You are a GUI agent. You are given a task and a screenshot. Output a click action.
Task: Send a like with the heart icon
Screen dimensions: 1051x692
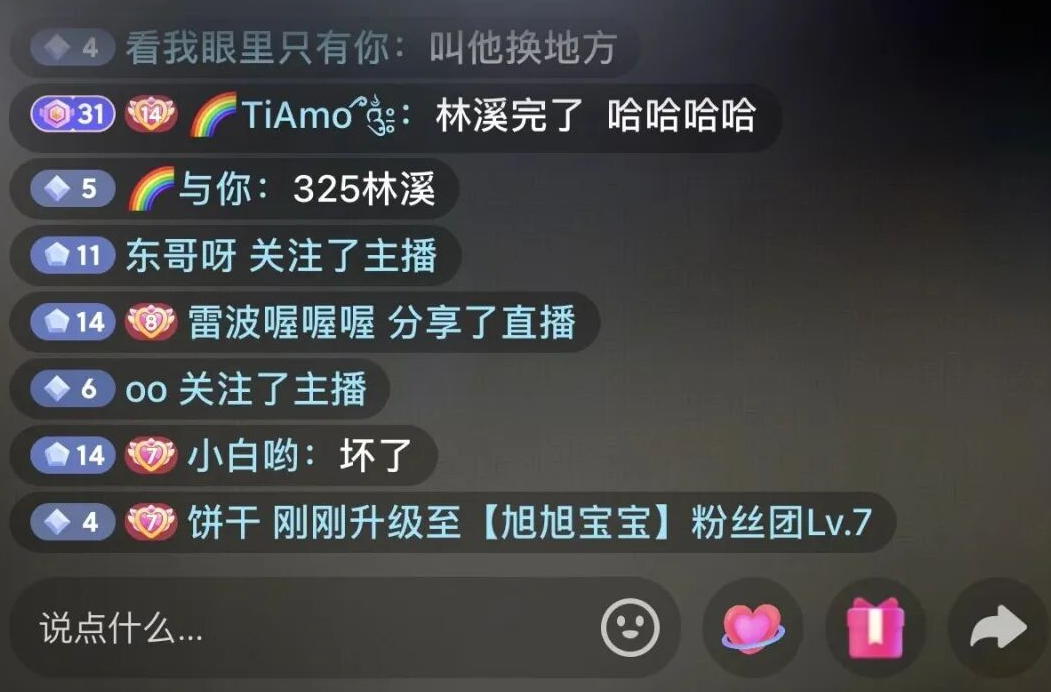pyautogui.click(x=752, y=629)
